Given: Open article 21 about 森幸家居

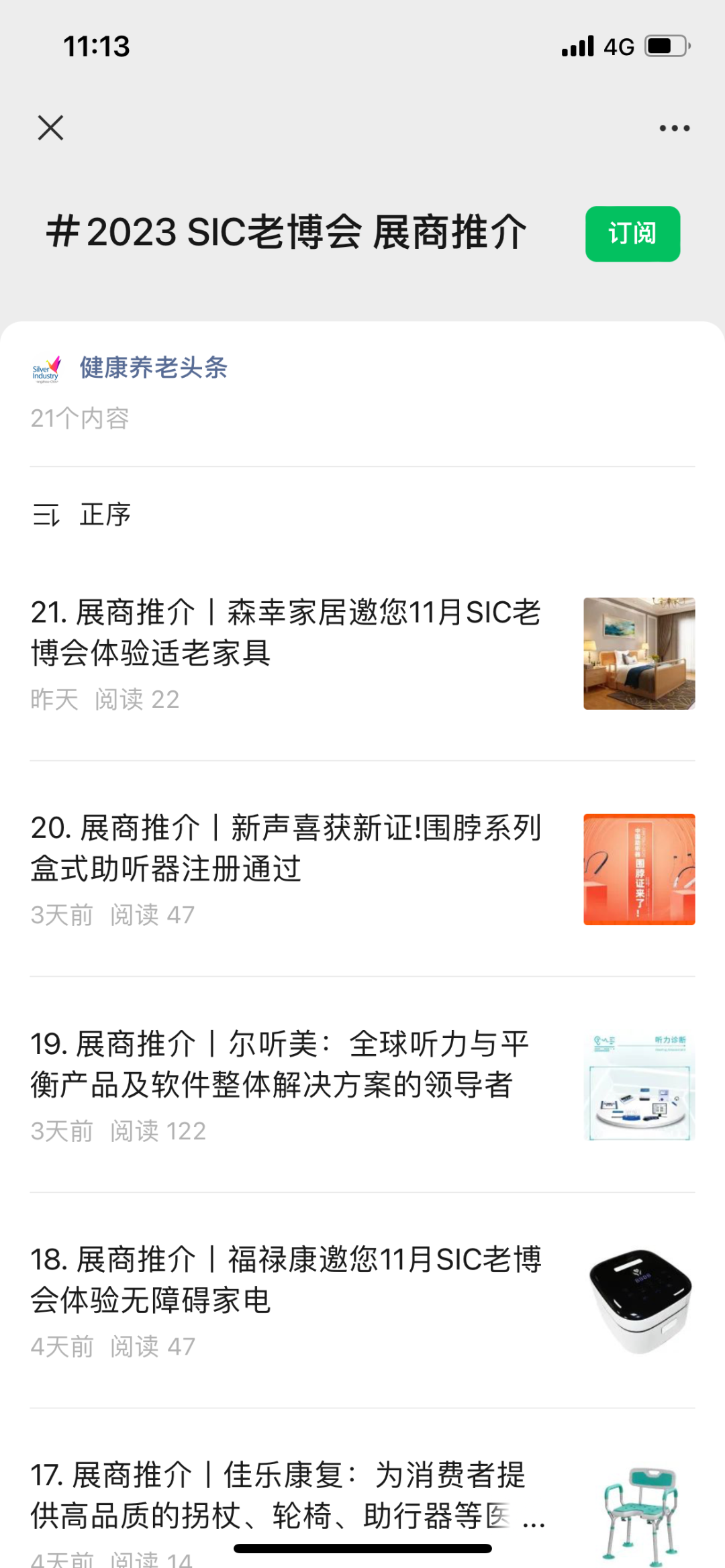Looking at the screenshot, I should [x=286, y=632].
